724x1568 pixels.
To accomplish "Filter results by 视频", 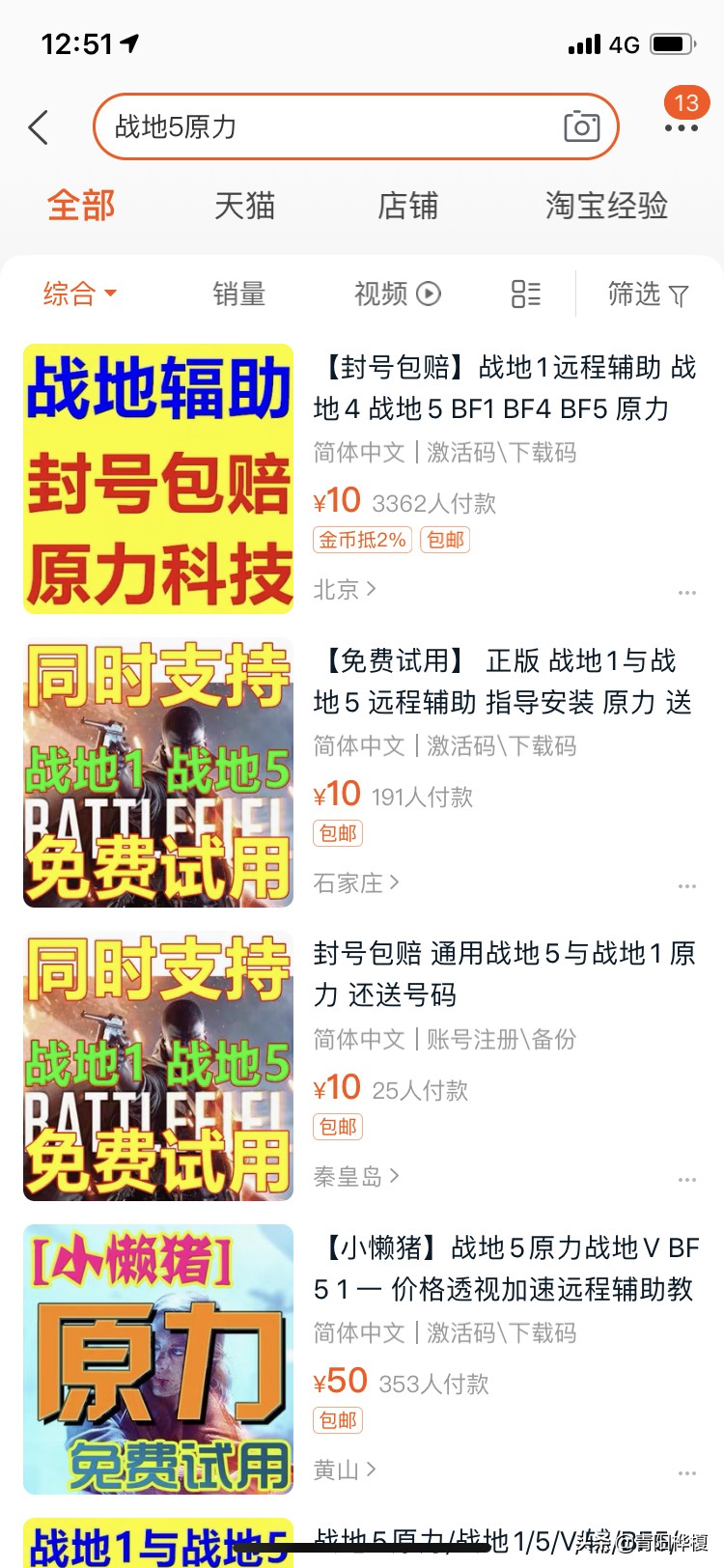I will click(x=397, y=294).
